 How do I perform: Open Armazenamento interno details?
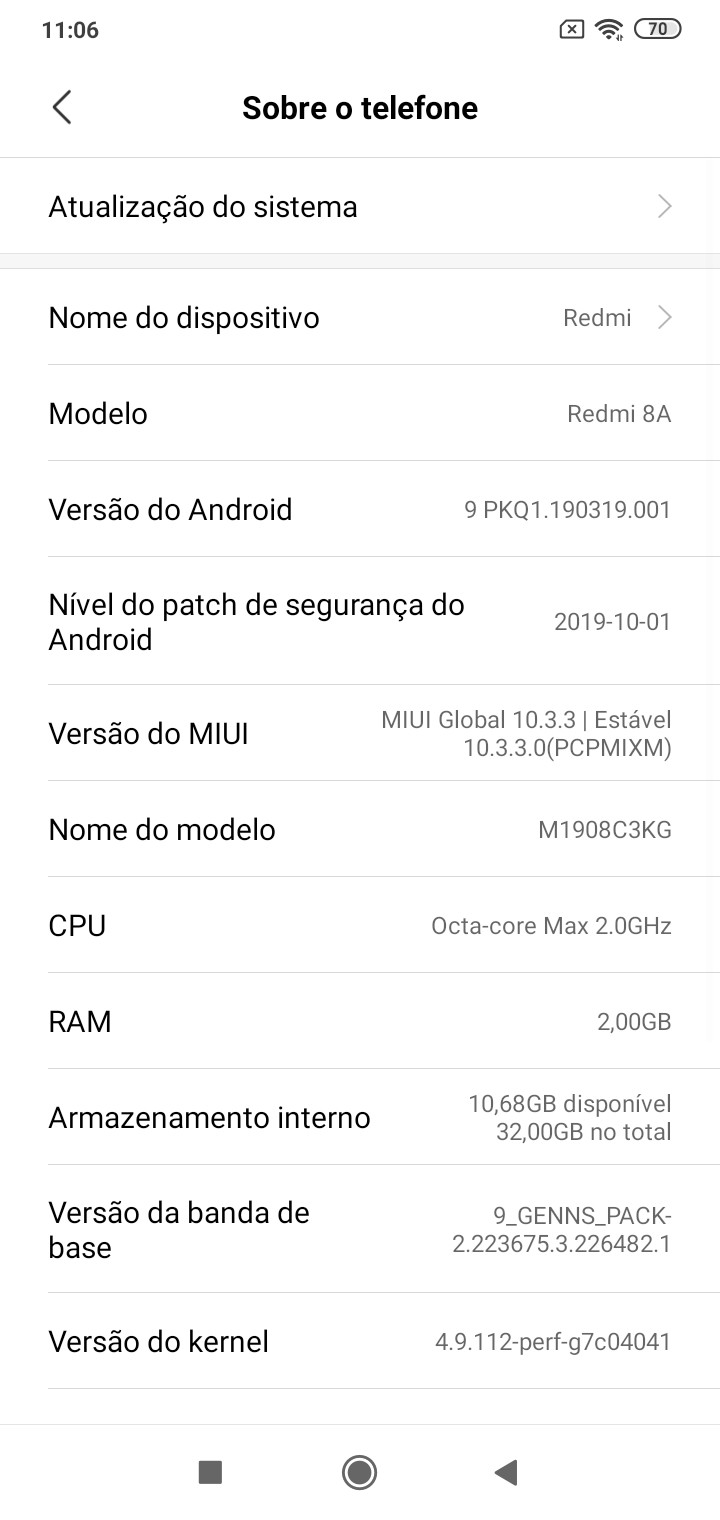click(x=360, y=1117)
